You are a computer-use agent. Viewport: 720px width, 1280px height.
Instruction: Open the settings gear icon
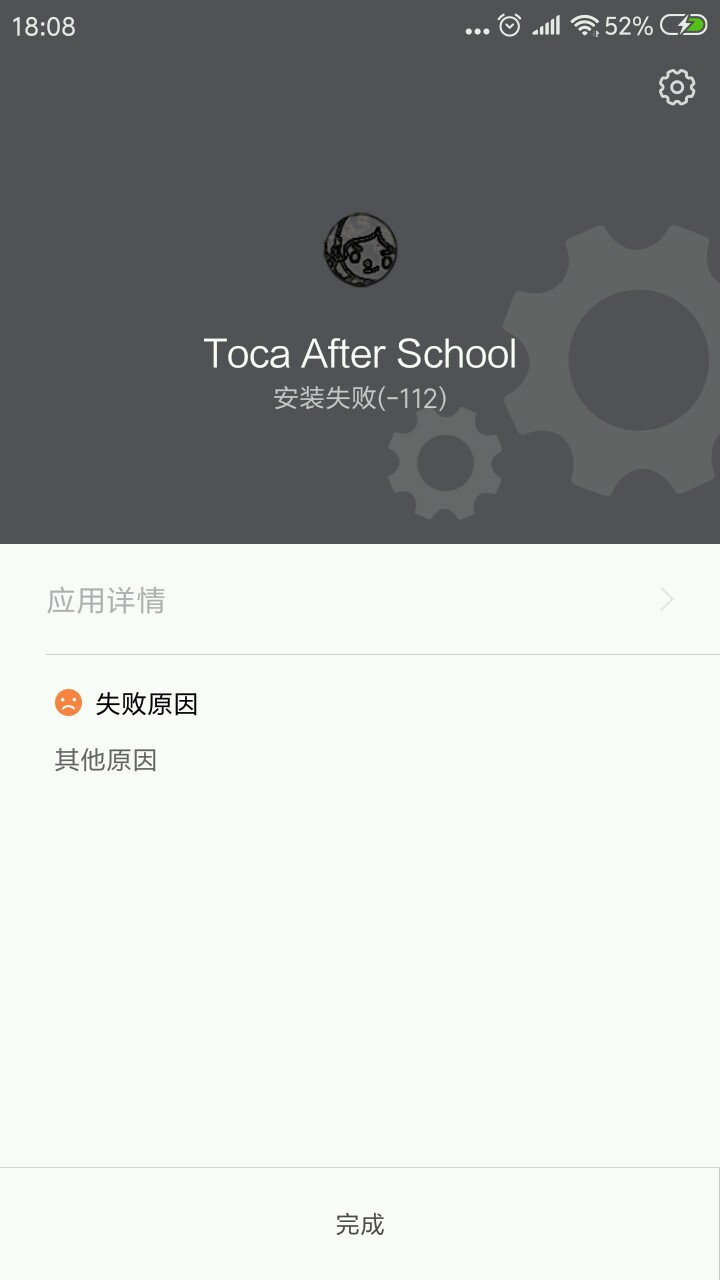(x=677, y=88)
